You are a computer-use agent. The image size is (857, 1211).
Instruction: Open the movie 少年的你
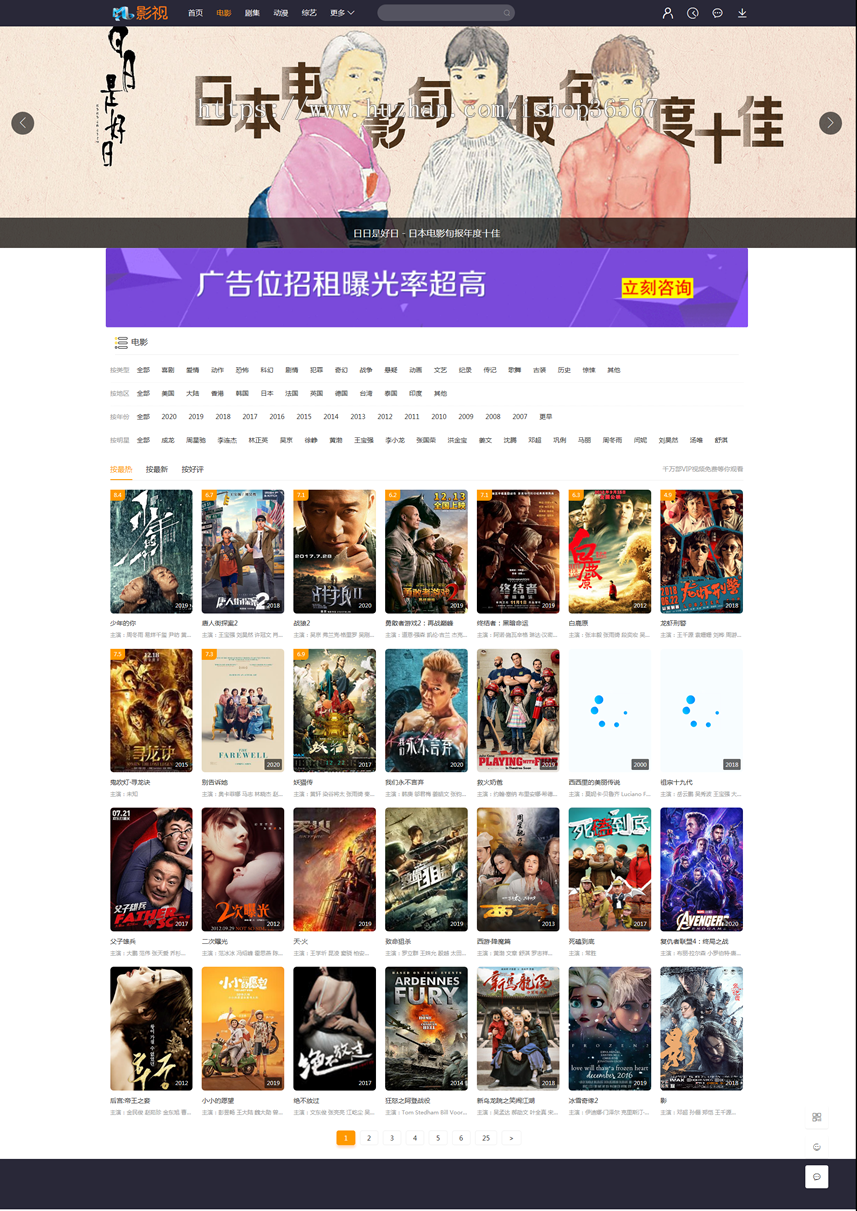pos(151,551)
